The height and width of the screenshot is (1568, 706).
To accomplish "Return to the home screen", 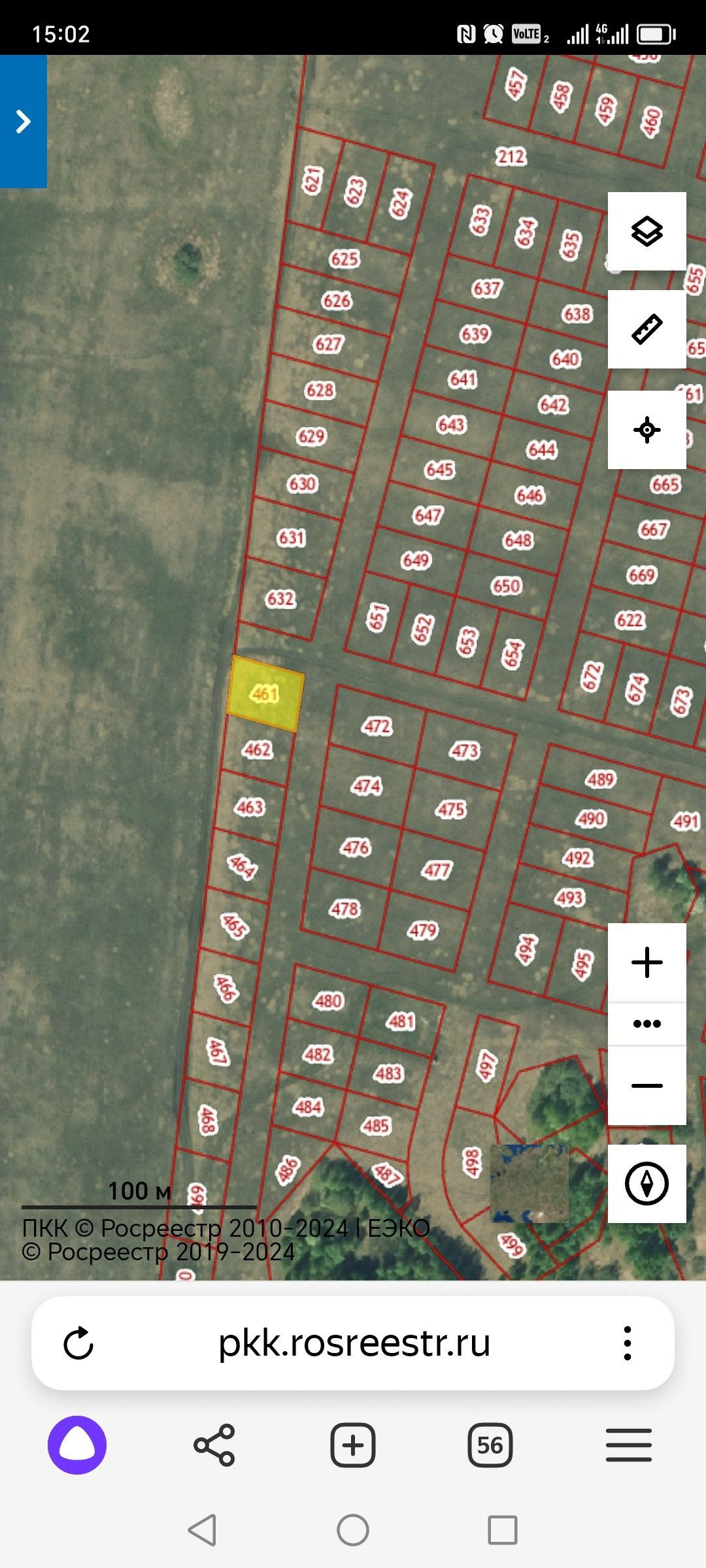I will click(x=353, y=1530).
